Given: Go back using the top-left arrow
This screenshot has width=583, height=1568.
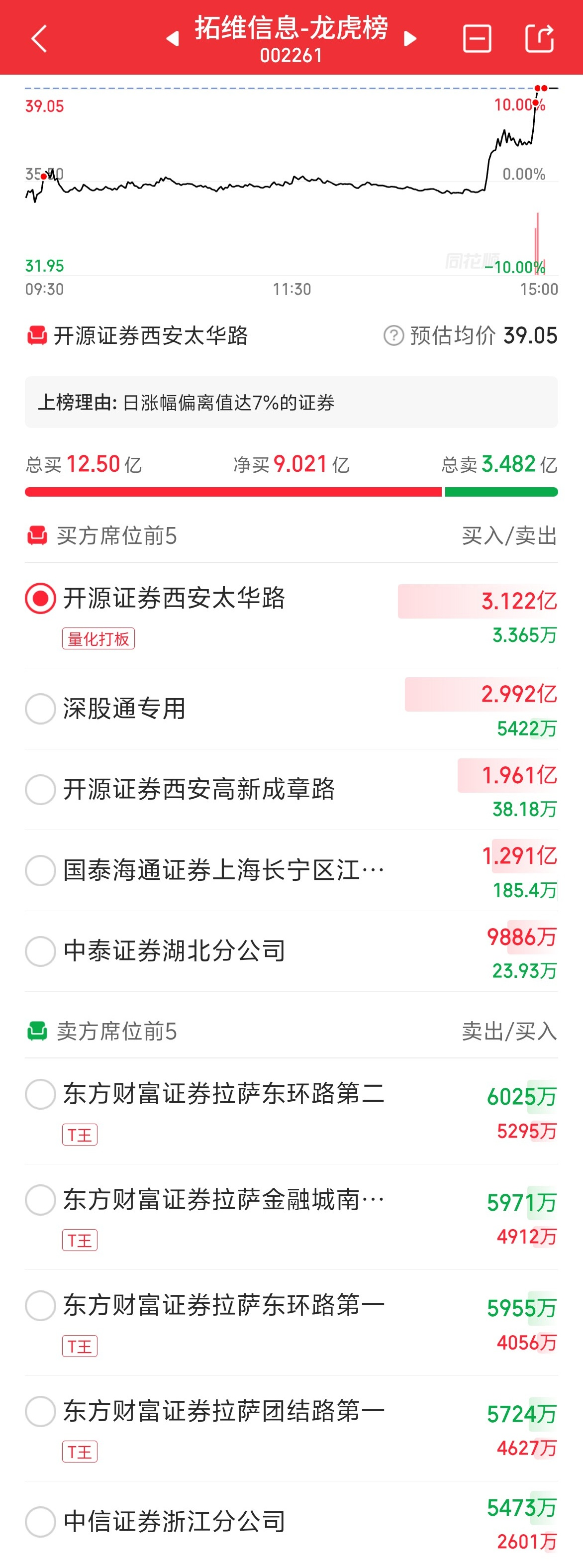Looking at the screenshot, I should point(39,39).
